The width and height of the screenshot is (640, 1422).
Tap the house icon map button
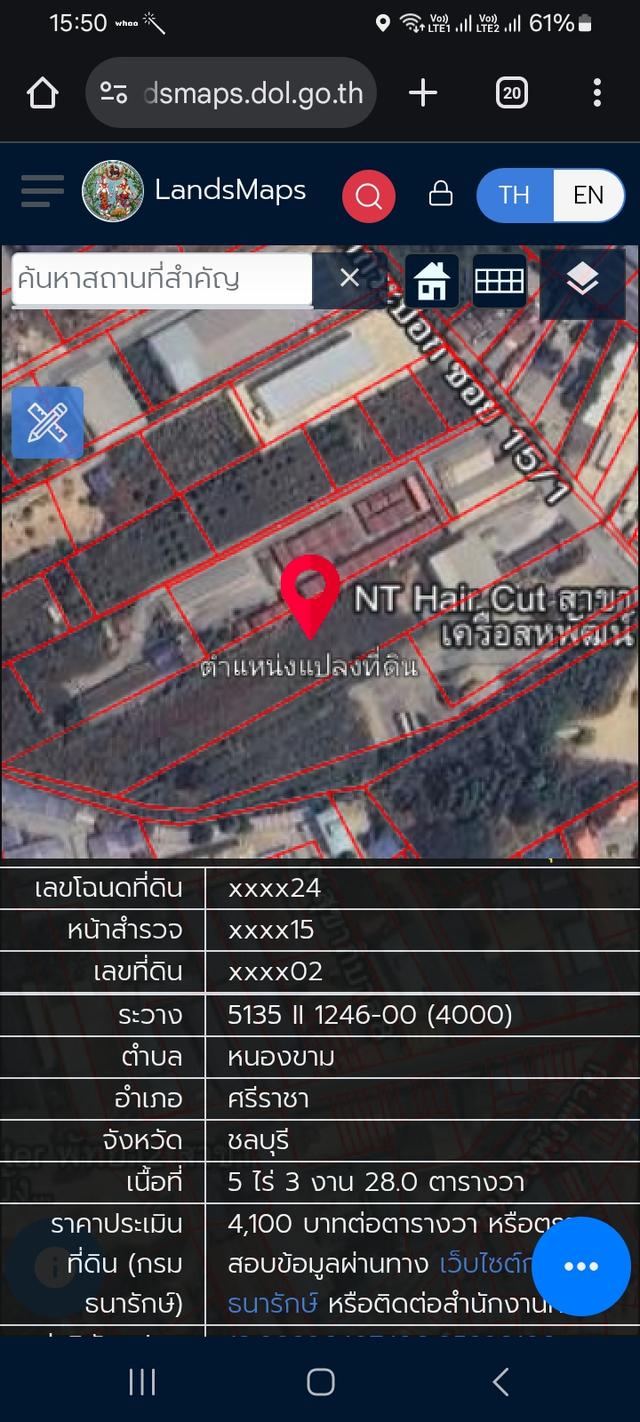click(x=432, y=281)
